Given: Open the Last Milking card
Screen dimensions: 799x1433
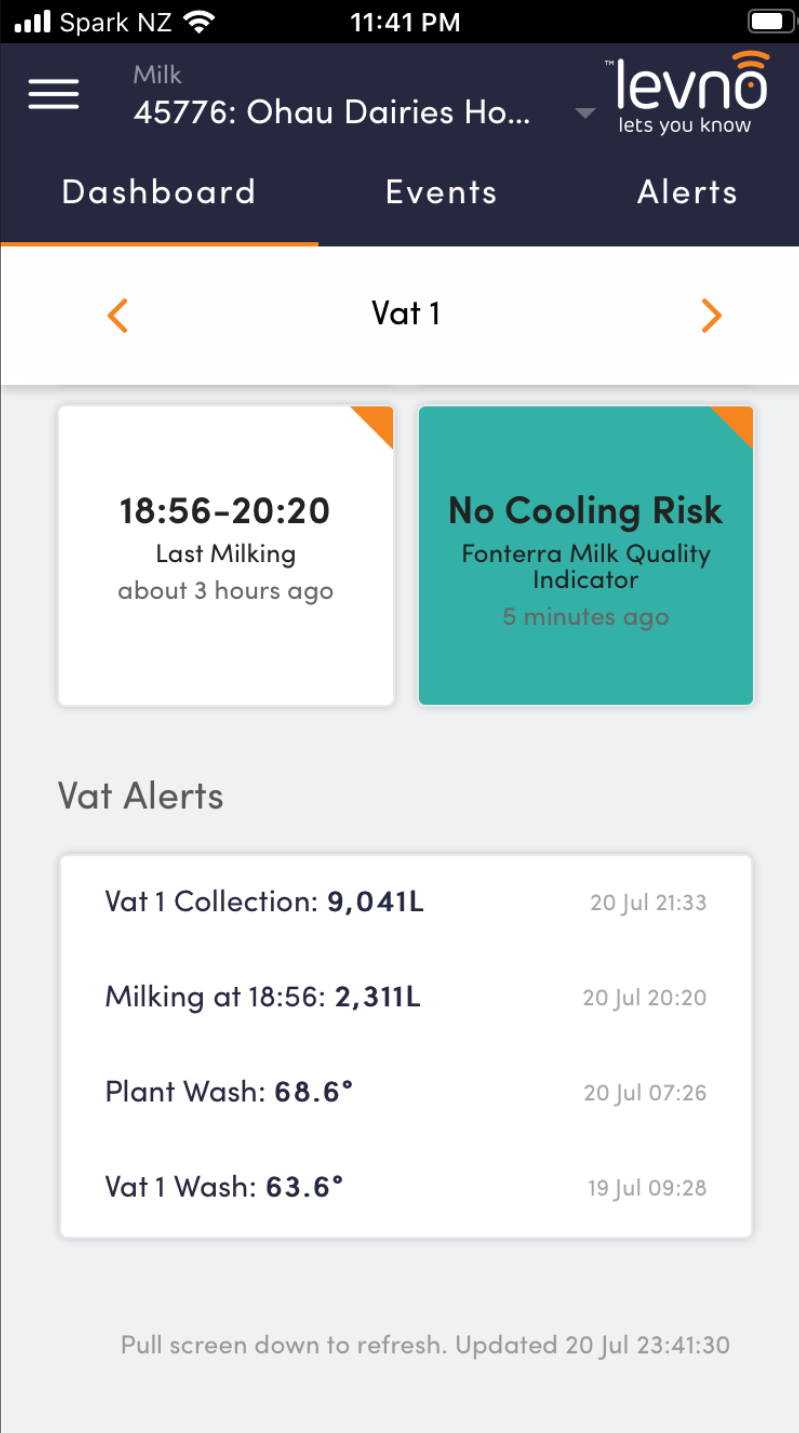Looking at the screenshot, I should pyautogui.click(x=226, y=556).
